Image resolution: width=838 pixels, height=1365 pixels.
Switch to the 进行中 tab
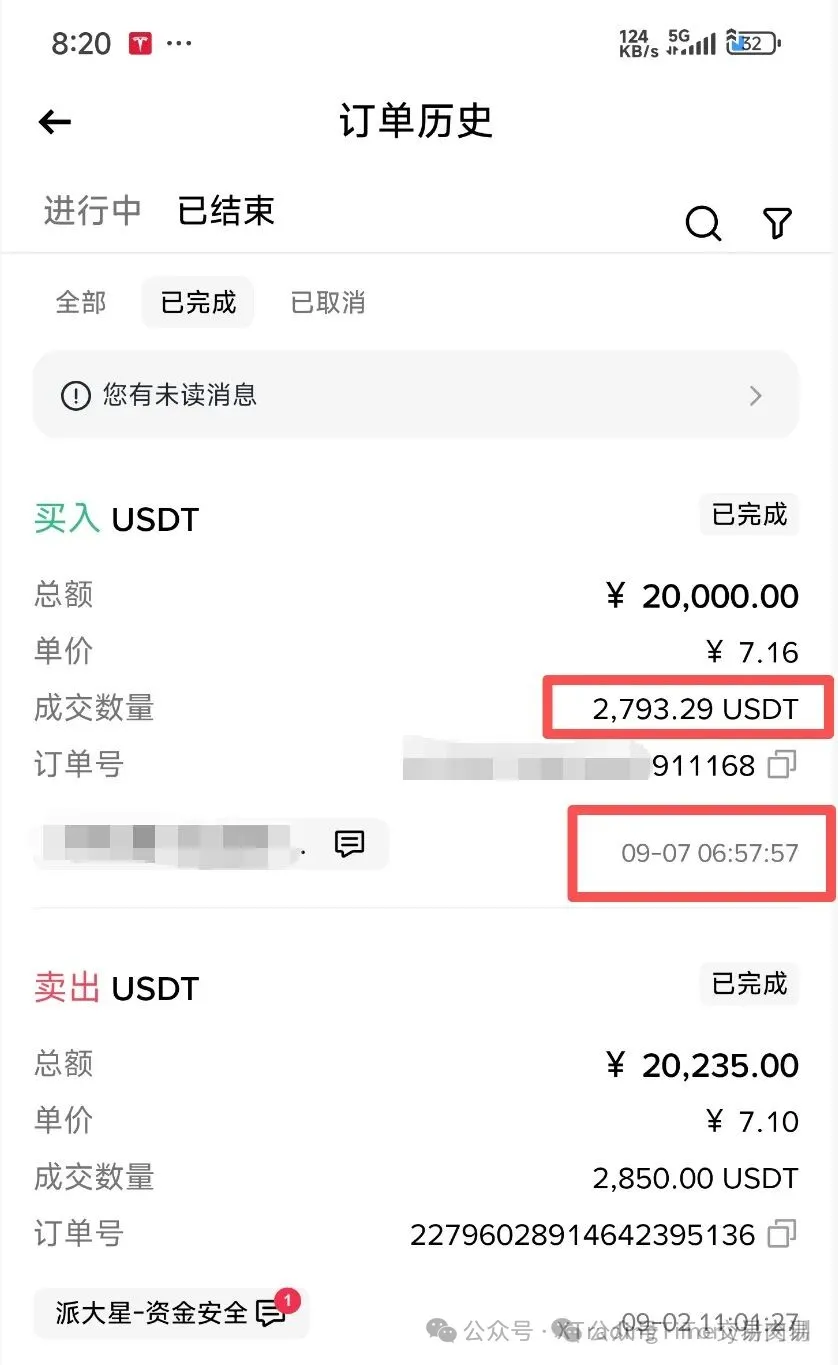91,211
